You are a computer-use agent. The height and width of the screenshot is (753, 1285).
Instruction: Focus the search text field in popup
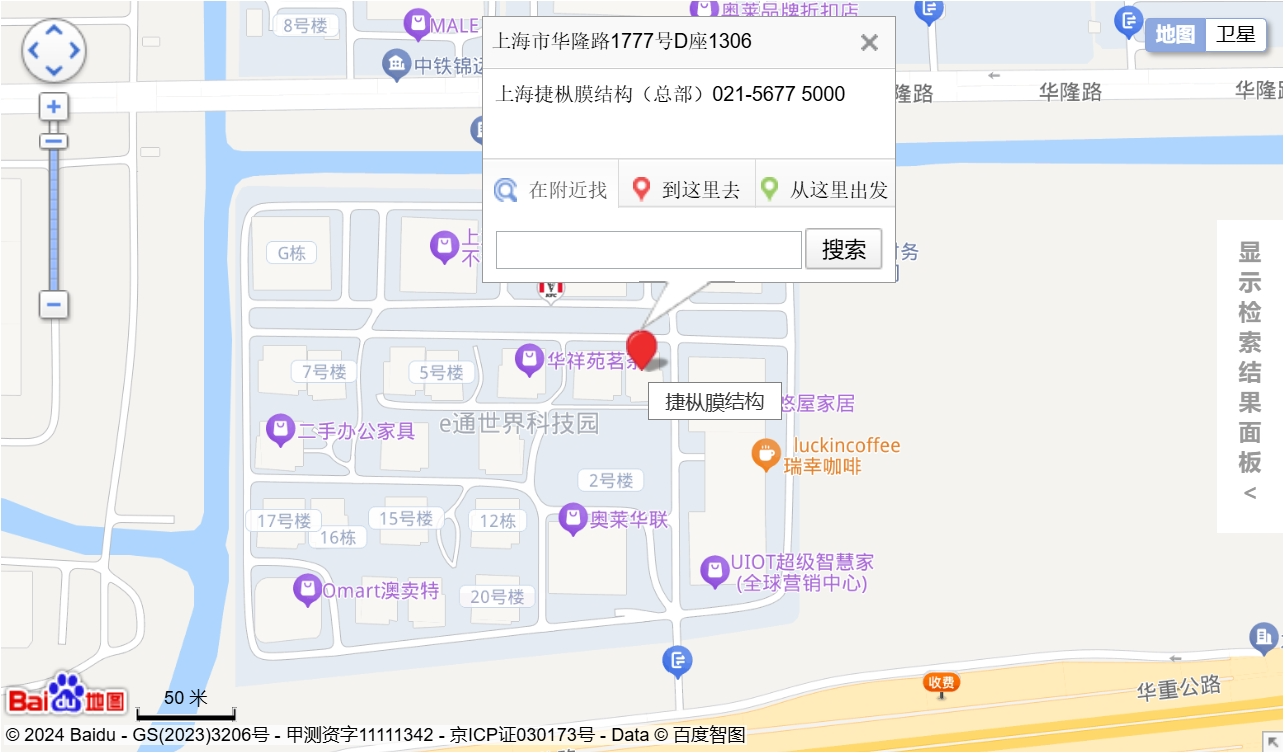pos(649,250)
